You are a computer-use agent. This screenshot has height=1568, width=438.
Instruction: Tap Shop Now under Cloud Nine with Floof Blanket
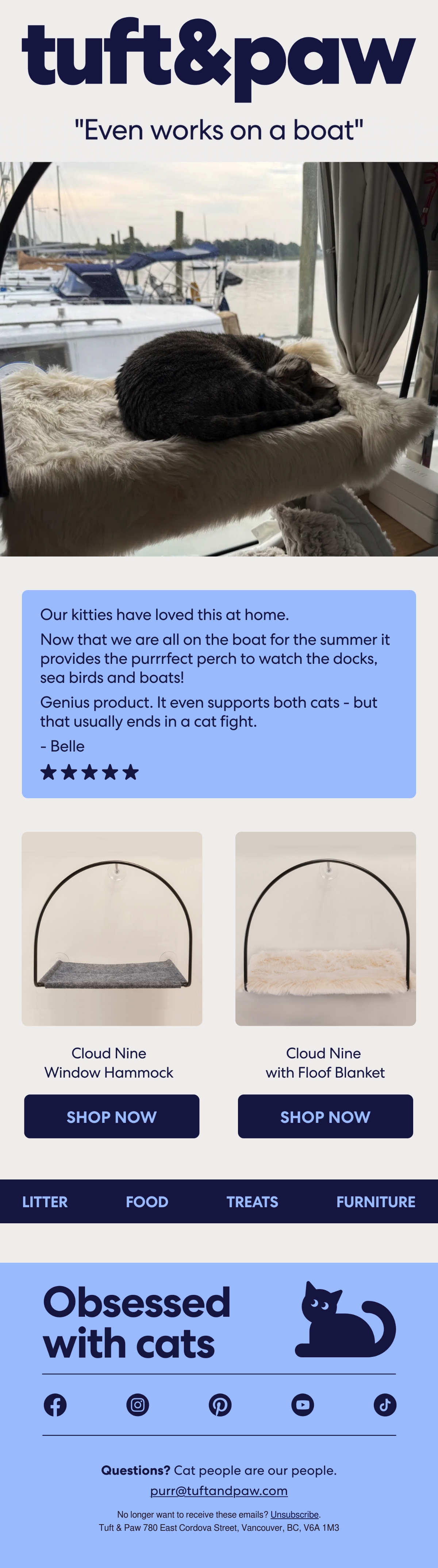(x=326, y=1116)
